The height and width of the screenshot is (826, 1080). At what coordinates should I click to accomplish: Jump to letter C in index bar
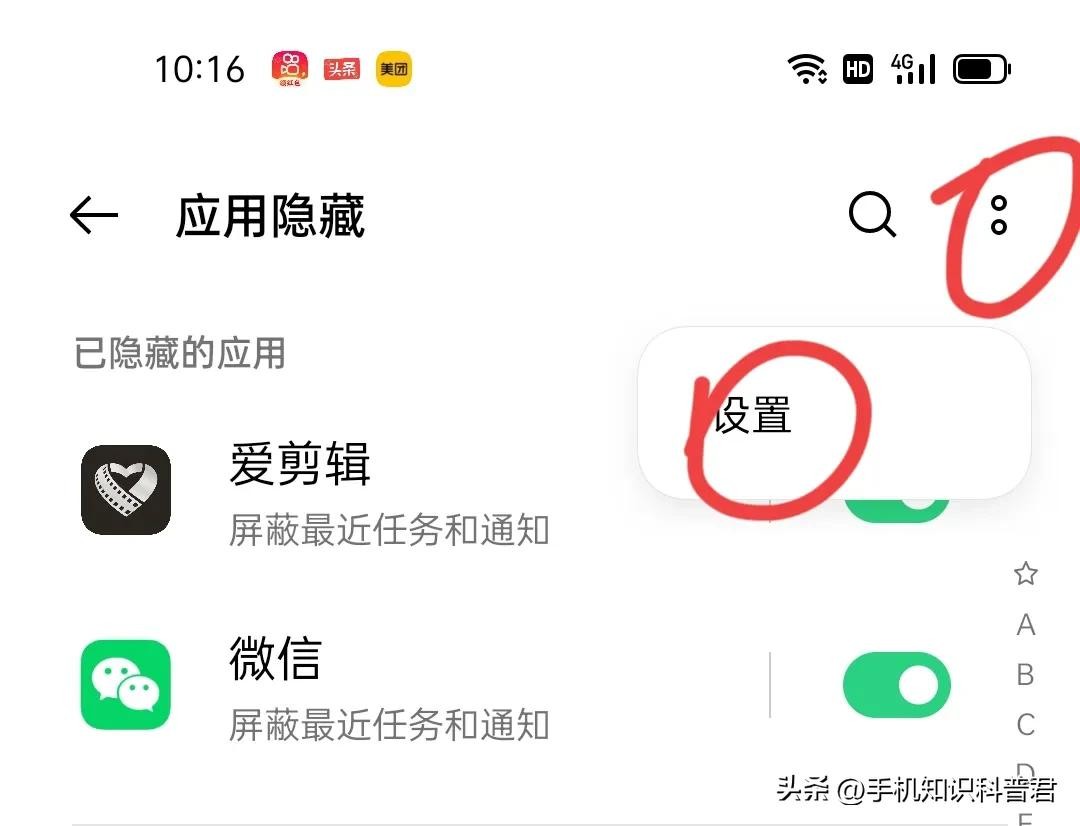1025,724
